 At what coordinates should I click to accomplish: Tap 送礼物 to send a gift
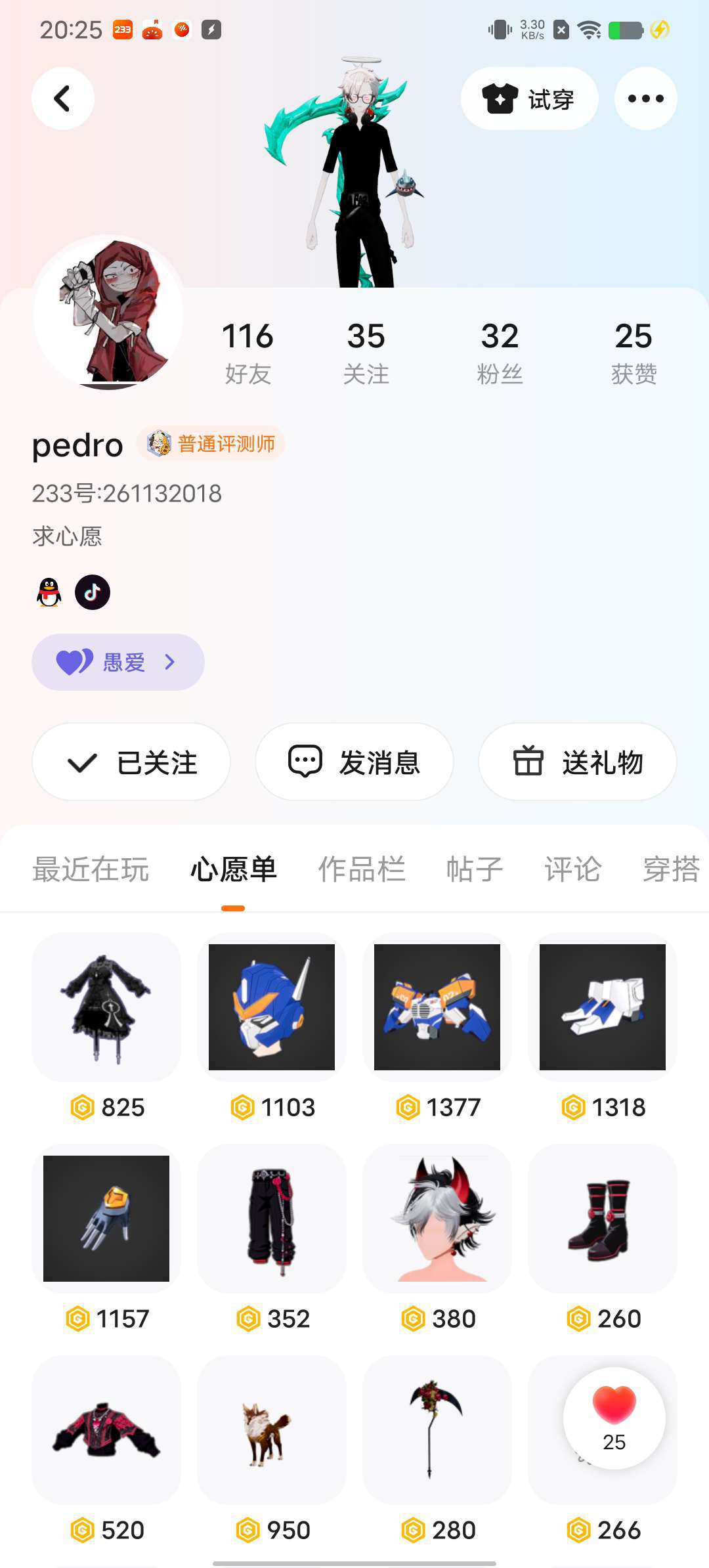coord(578,762)
